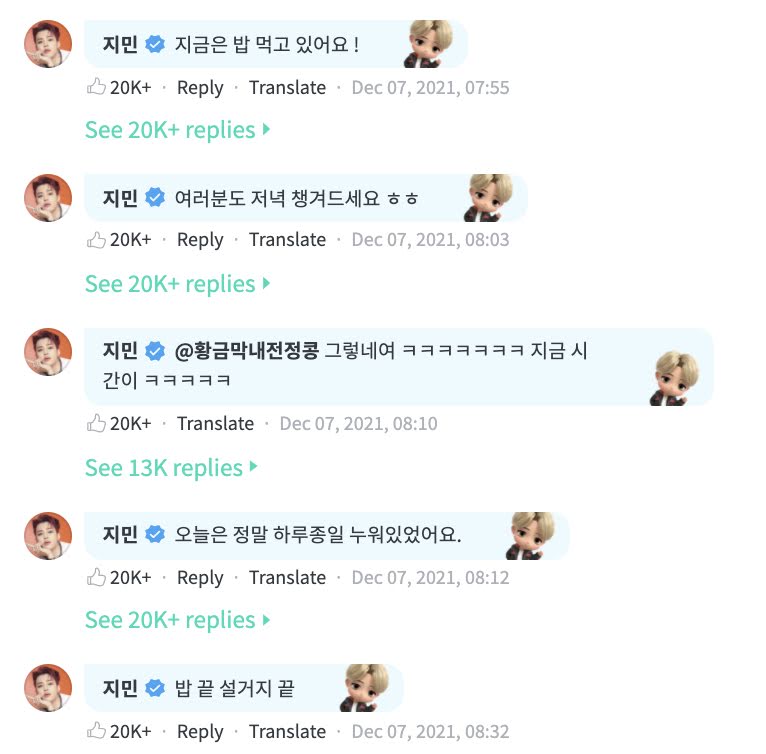Like the comment '밥 끝 설거지 끝'
Screen dimensions: 766x754
coord(97,732)
